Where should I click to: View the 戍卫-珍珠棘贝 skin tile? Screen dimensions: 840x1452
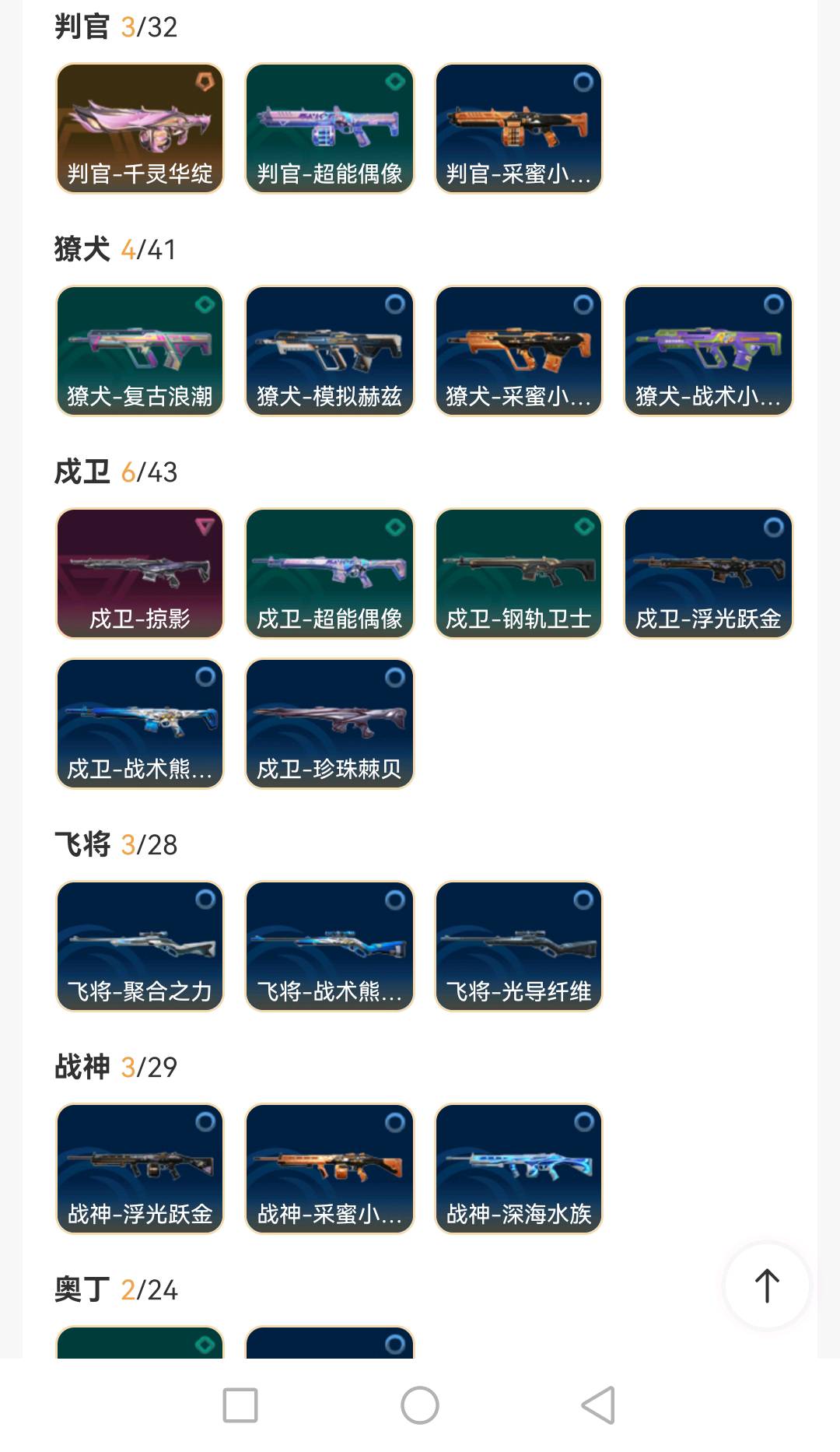pos(330,724)
